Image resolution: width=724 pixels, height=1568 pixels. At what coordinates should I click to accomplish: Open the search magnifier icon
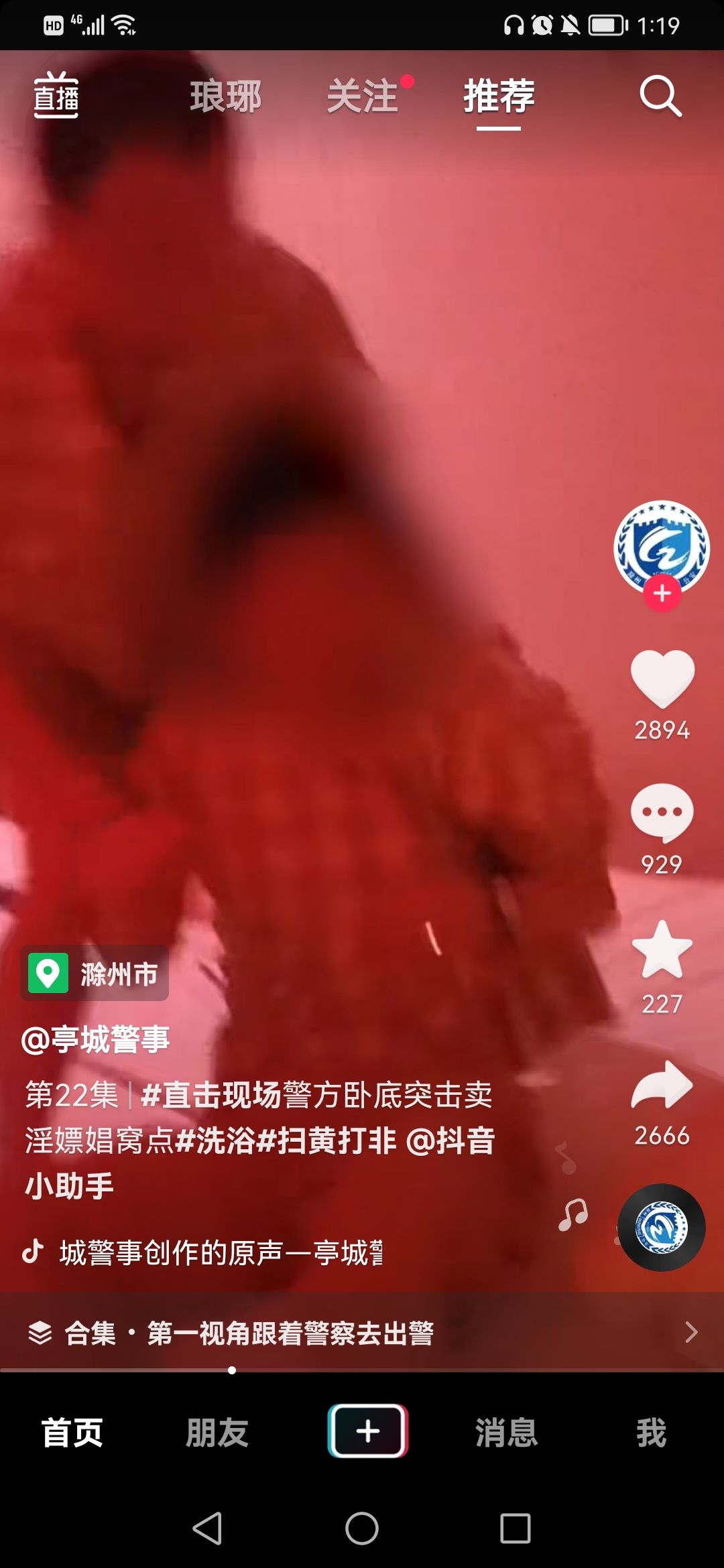pyautogui.click(x=660, y=96)
